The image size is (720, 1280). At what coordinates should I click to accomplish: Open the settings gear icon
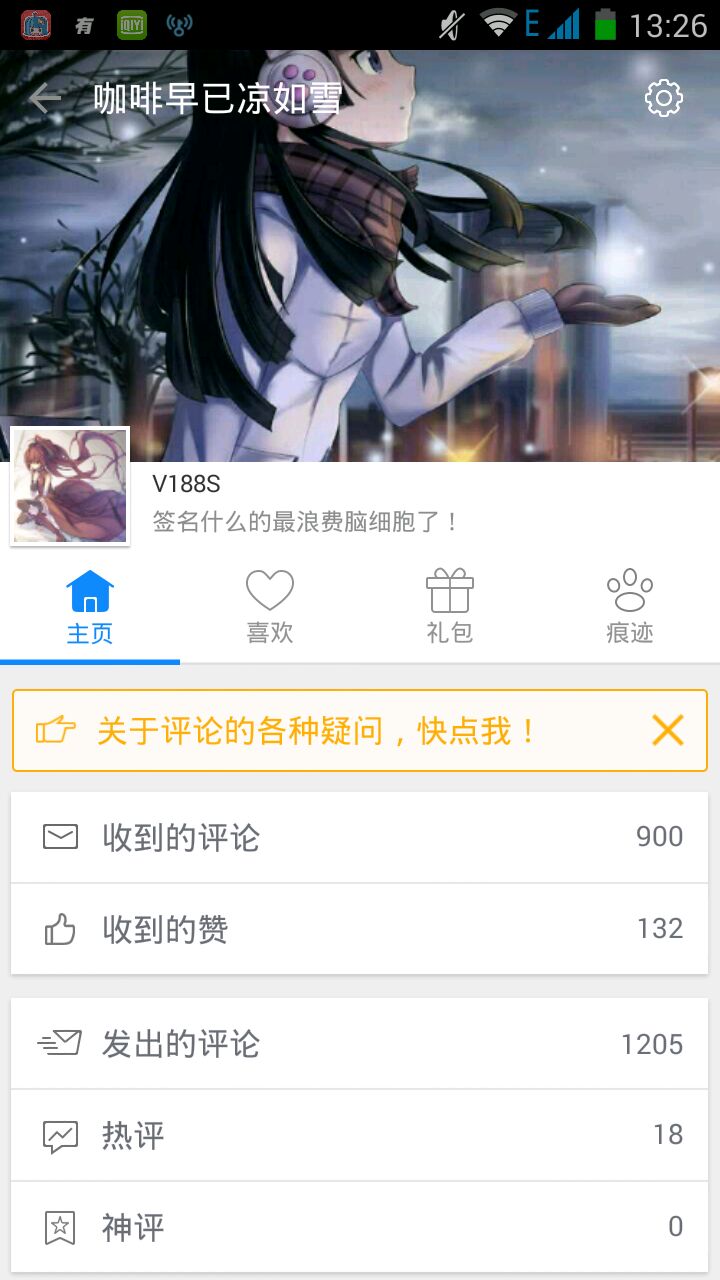(664, 98)
